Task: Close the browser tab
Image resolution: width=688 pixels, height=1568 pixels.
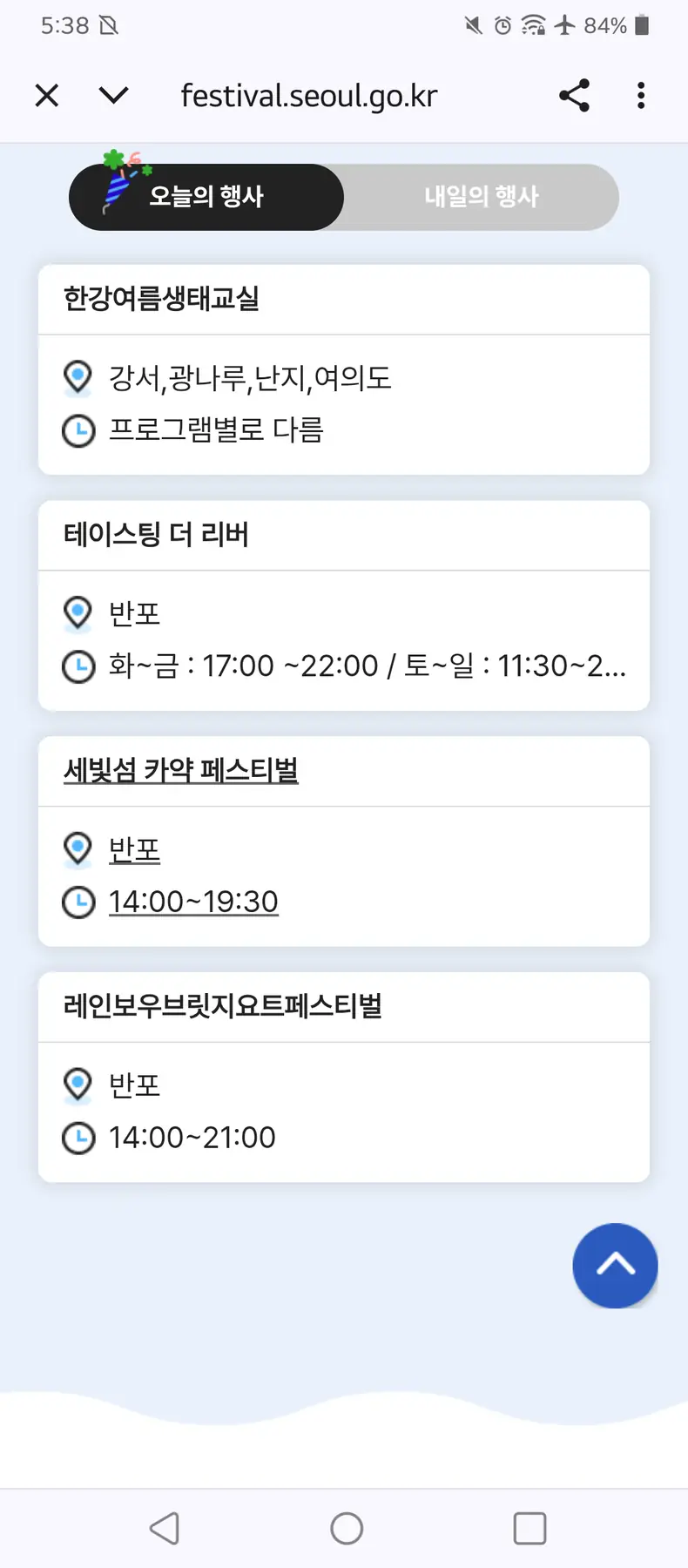Action: point(47,95)
